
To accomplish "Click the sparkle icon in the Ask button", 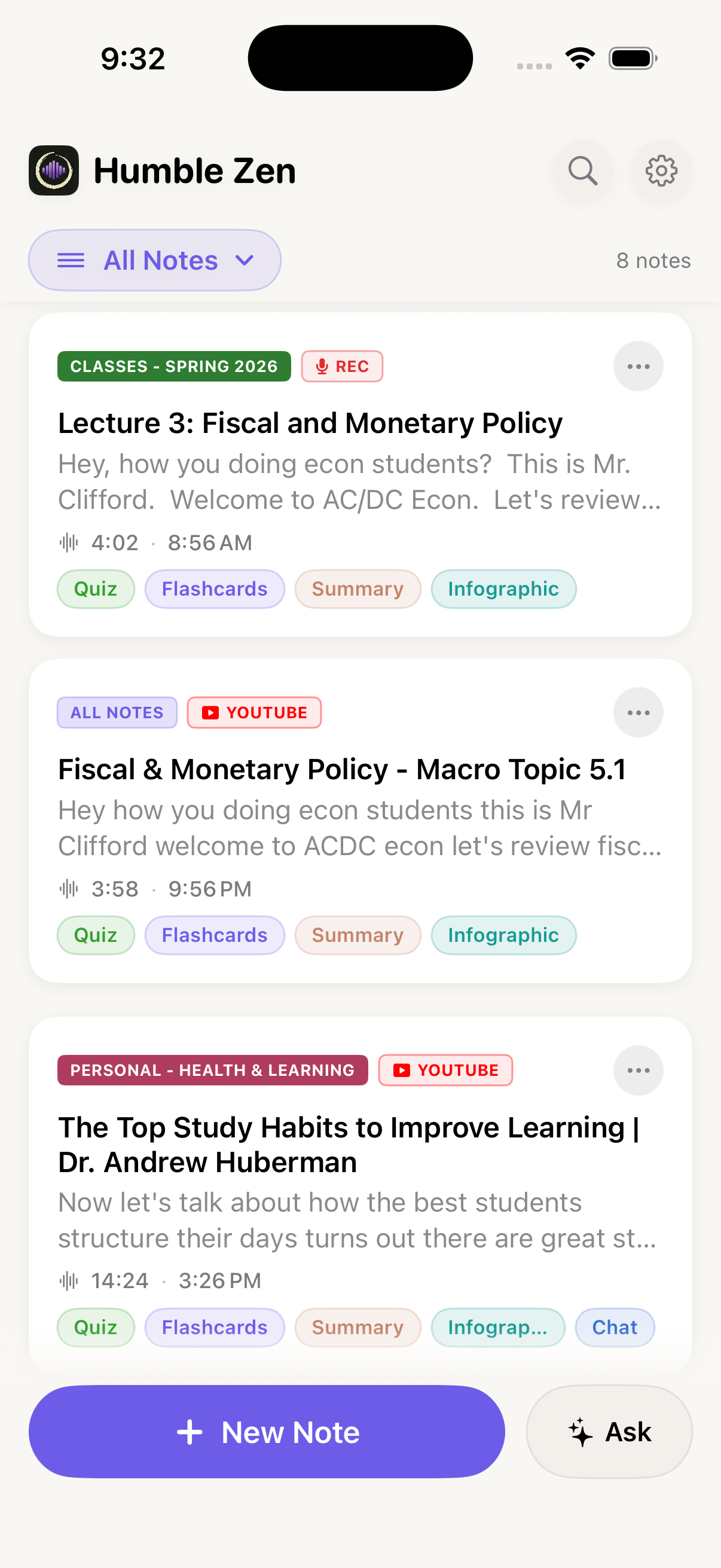I will [581, 1432].
